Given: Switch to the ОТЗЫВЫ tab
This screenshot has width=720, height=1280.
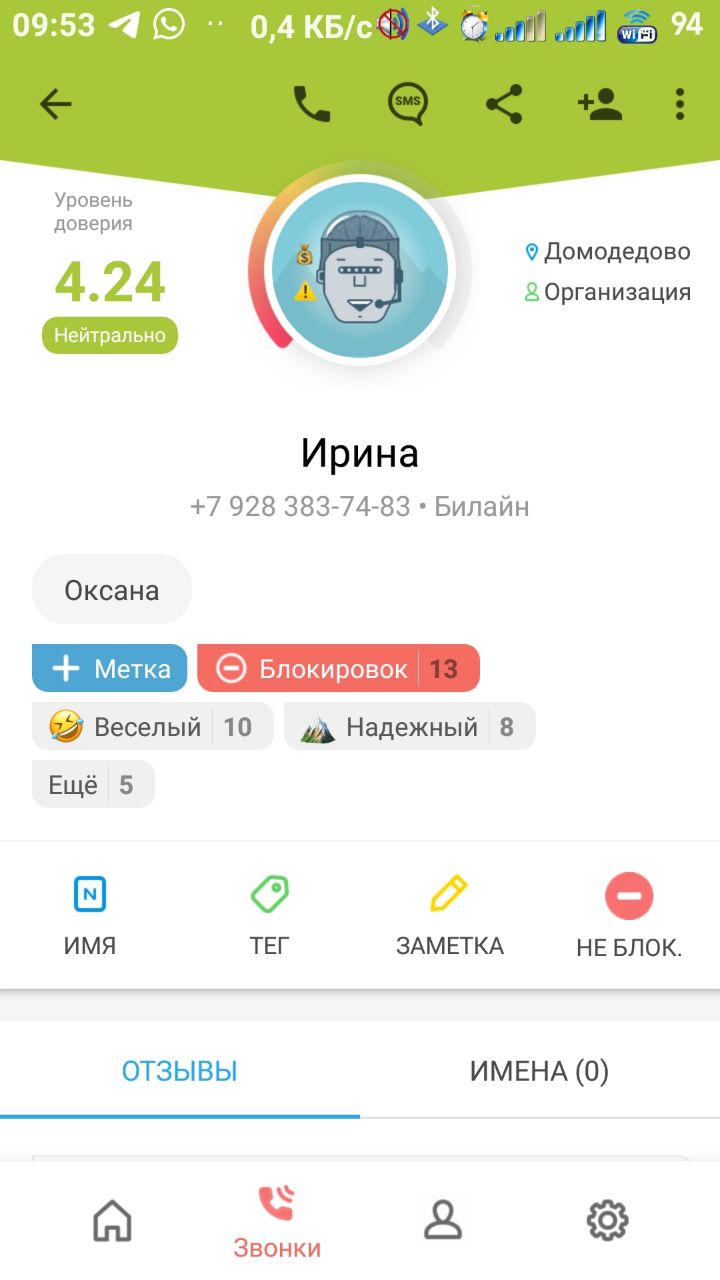Looking at the screenshot, I should tap(180, 1072).
